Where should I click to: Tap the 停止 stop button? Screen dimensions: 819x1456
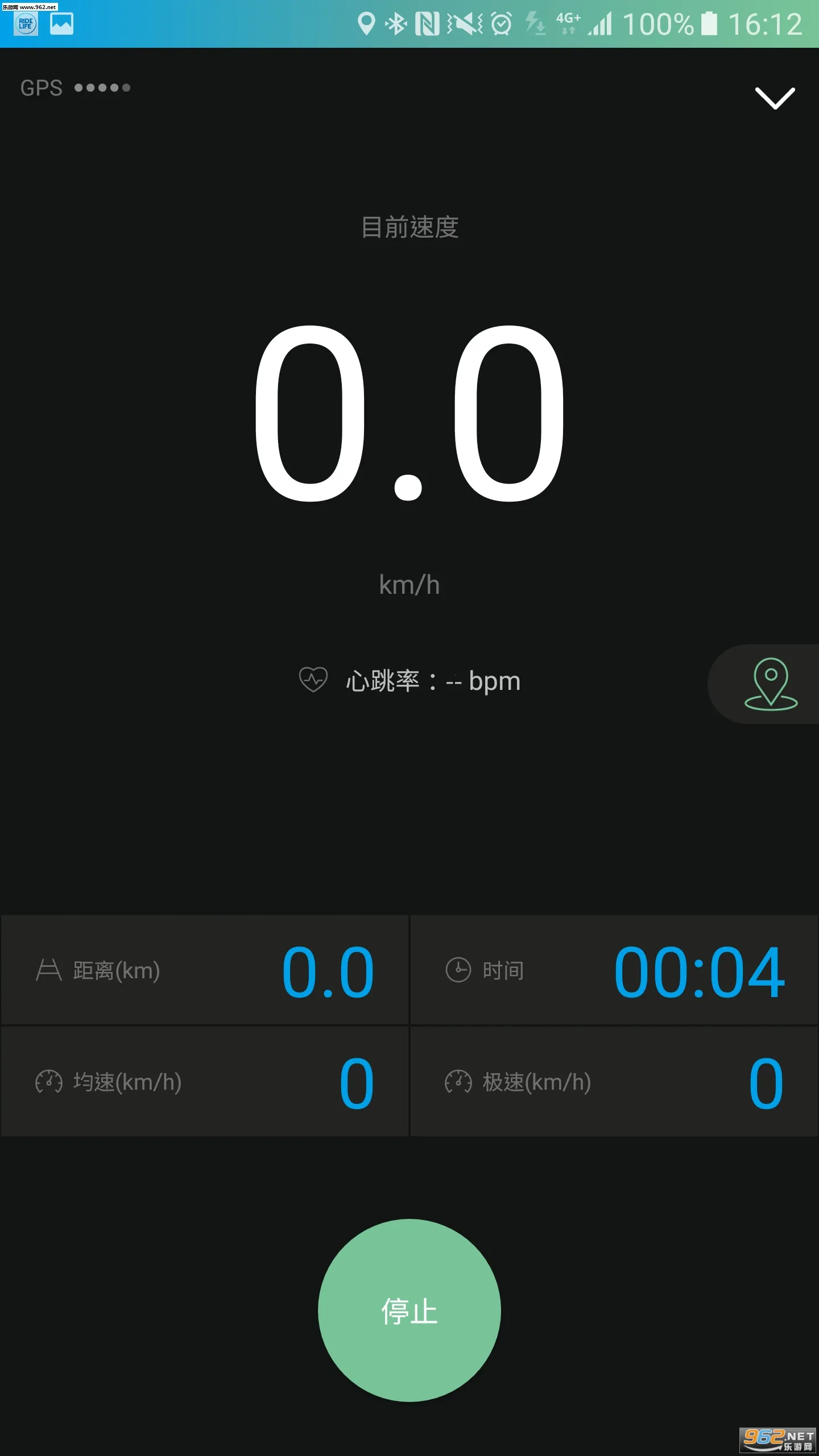pos(409,1310)
